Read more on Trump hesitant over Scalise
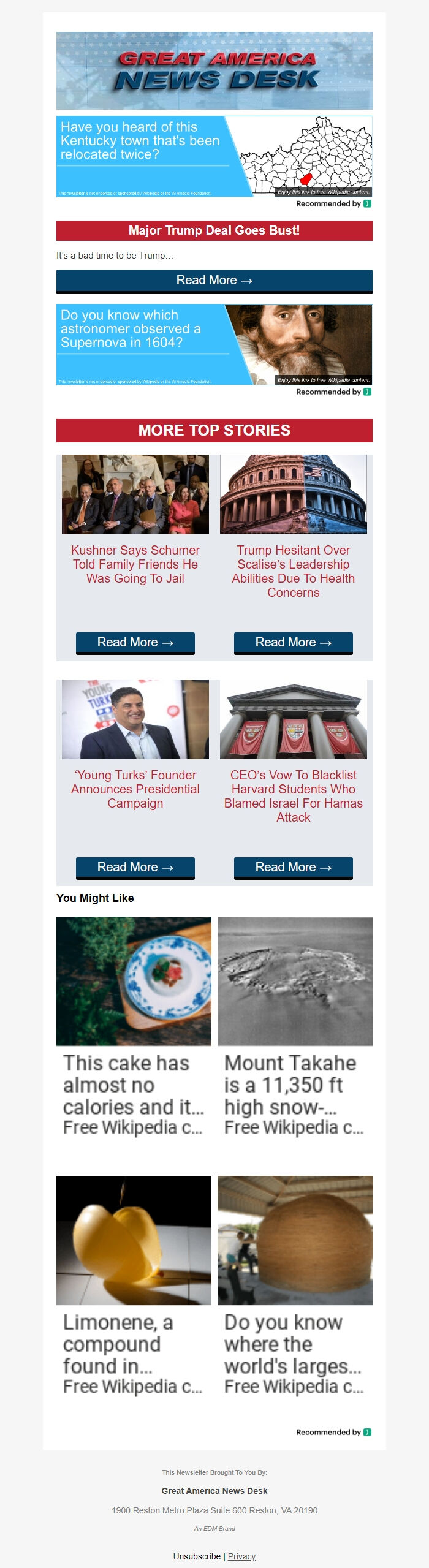Image resolution: width=429 pixels, height=1568 pixels. (x=293, y=643)
